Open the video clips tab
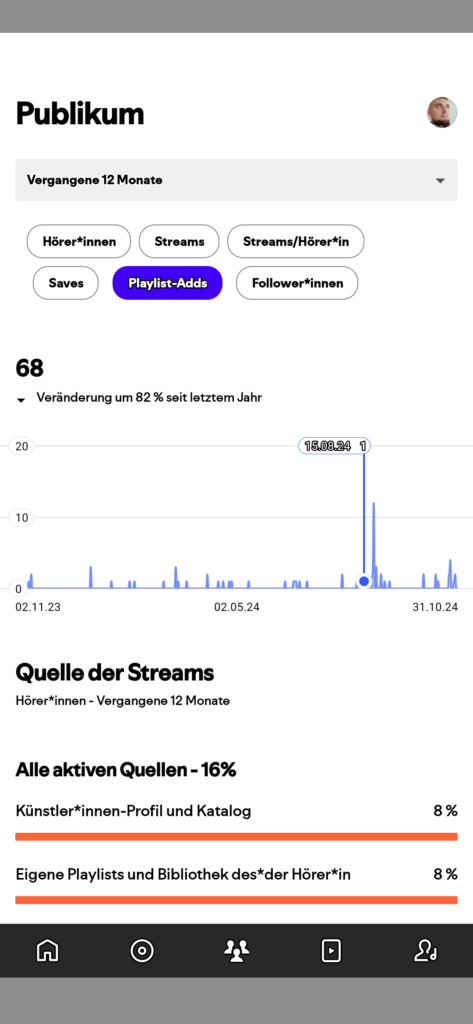473x1024 pixels. 331,950
